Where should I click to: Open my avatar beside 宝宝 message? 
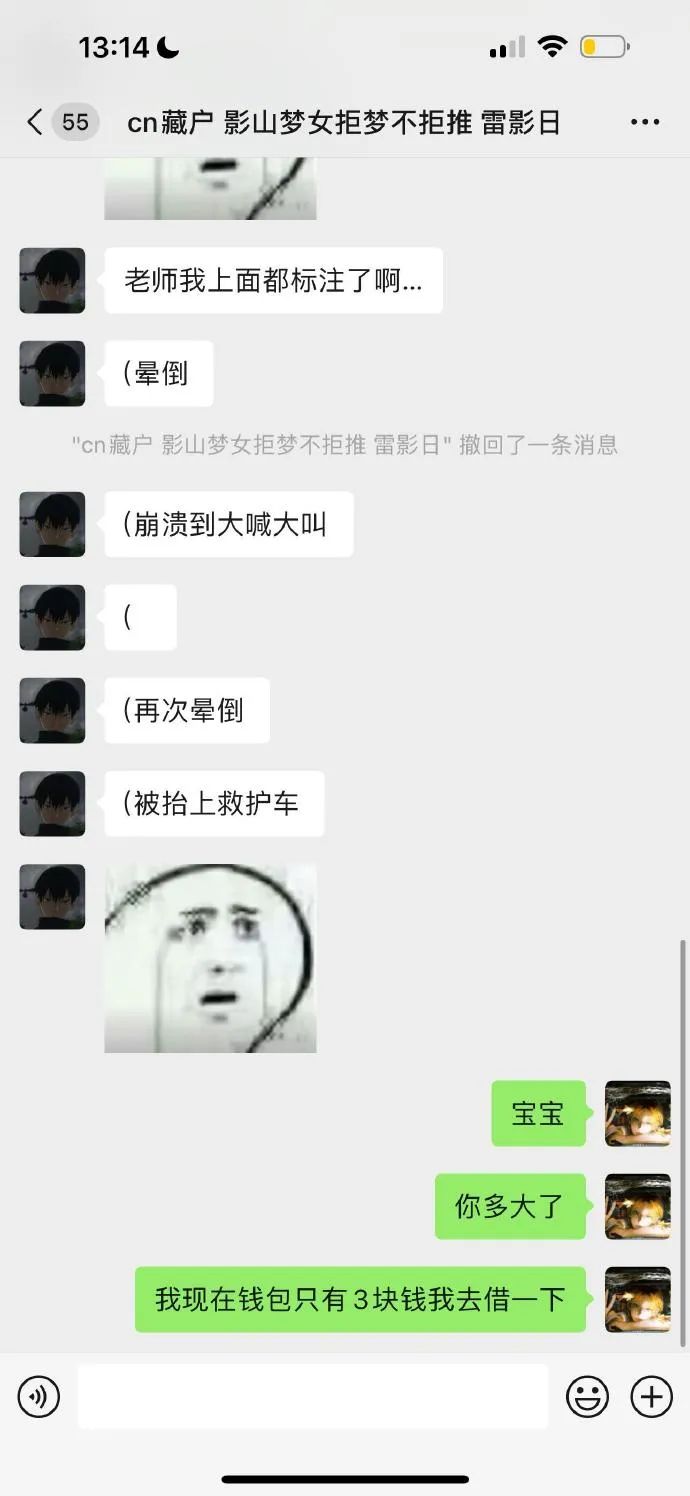pos(637,1114)
